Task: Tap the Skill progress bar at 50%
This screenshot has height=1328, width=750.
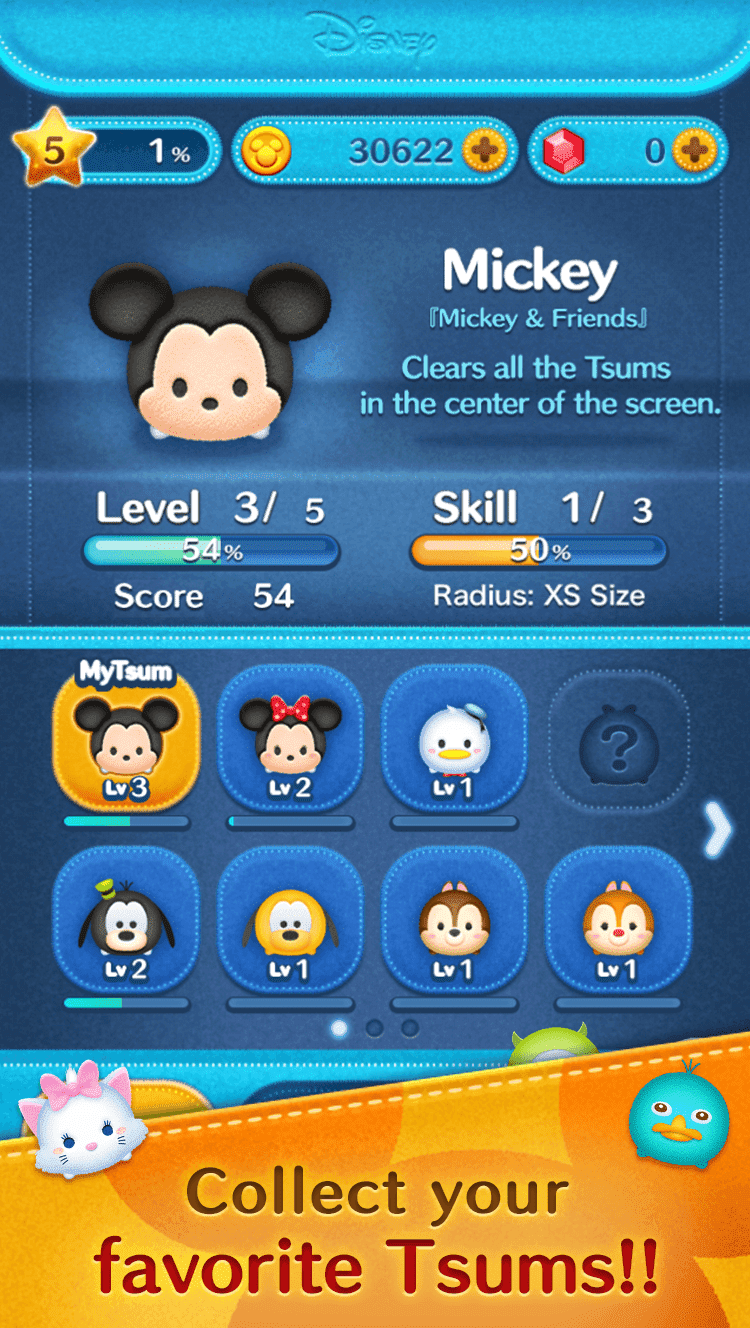Action: [538, 550]
